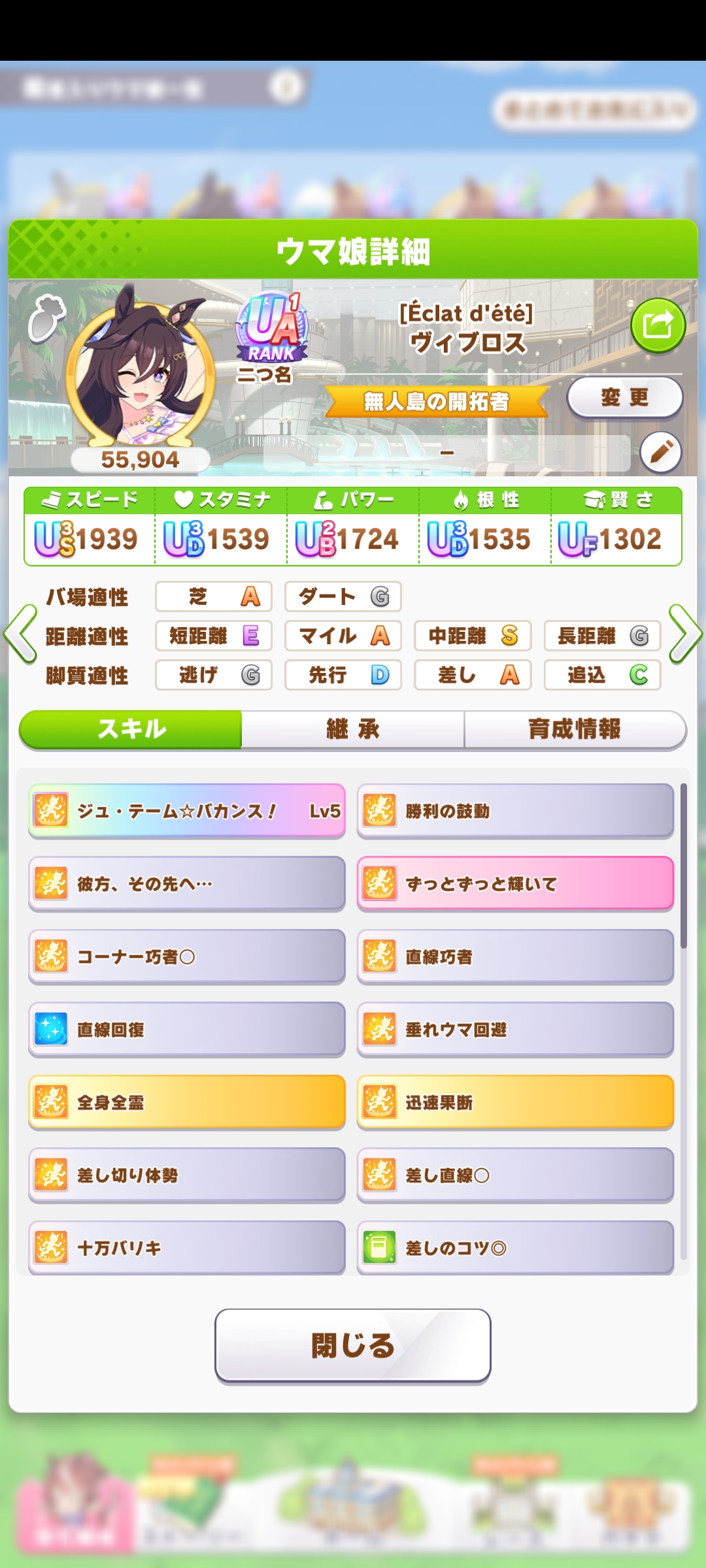The image size is (706, 1568).
Task: Tap the 変更 button
Action: click(x=625, y=397)
